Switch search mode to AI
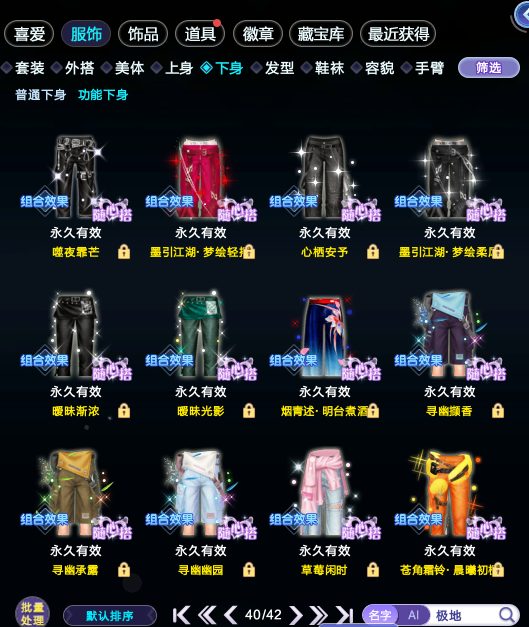 coord(413,615)
